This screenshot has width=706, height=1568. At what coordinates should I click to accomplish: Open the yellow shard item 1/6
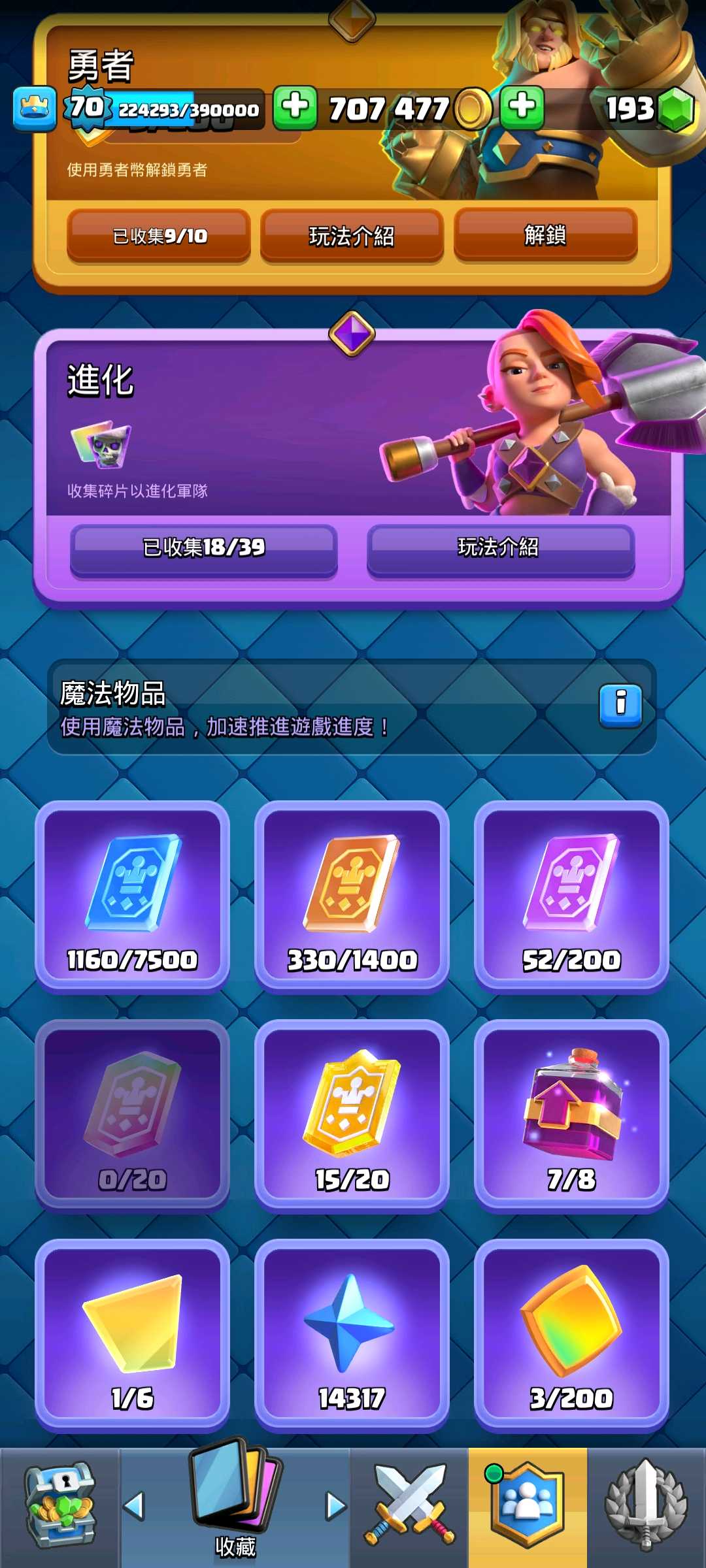click(x=133, y=1335)
